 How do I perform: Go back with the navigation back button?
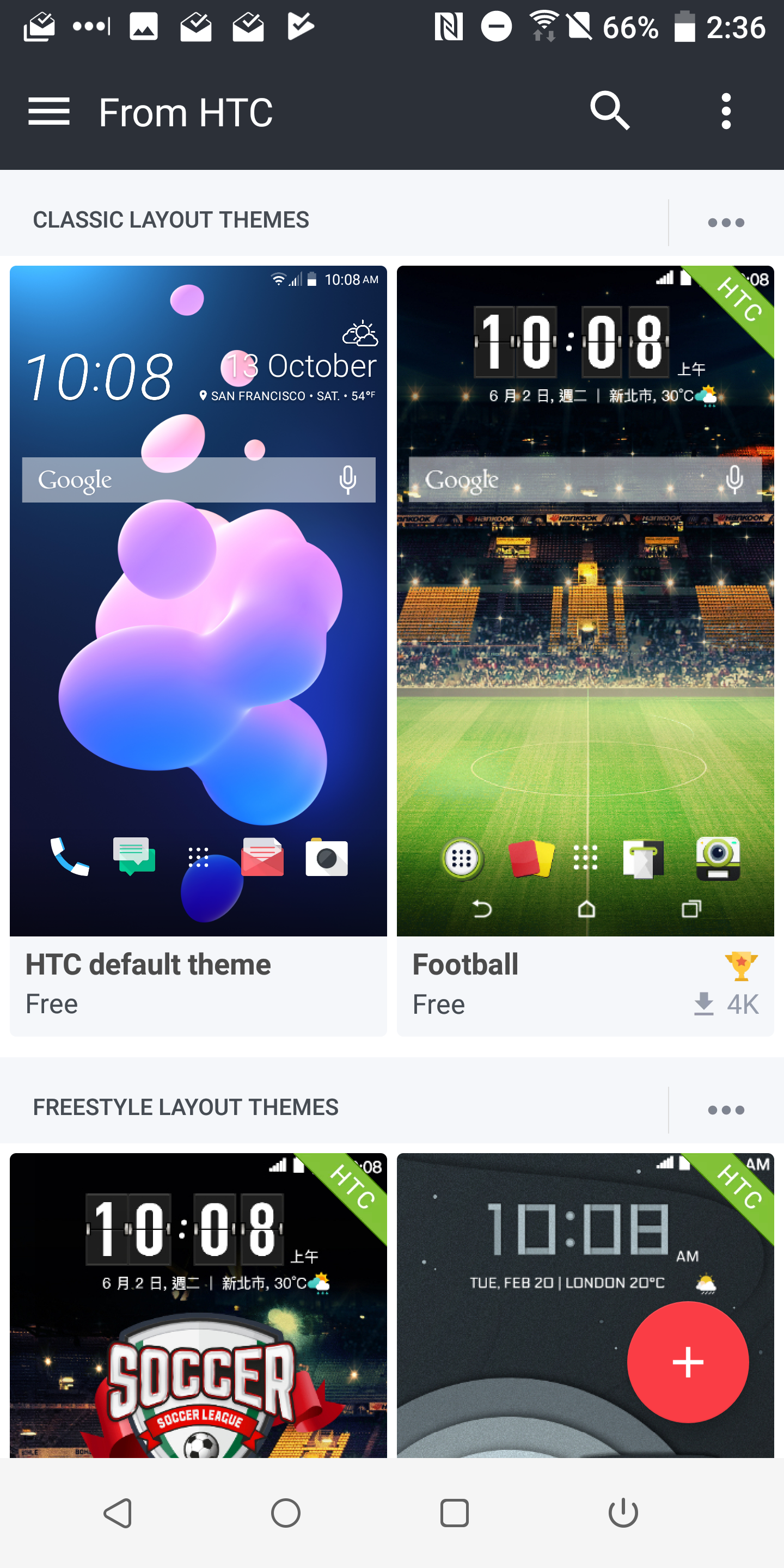click(118, 1513)
